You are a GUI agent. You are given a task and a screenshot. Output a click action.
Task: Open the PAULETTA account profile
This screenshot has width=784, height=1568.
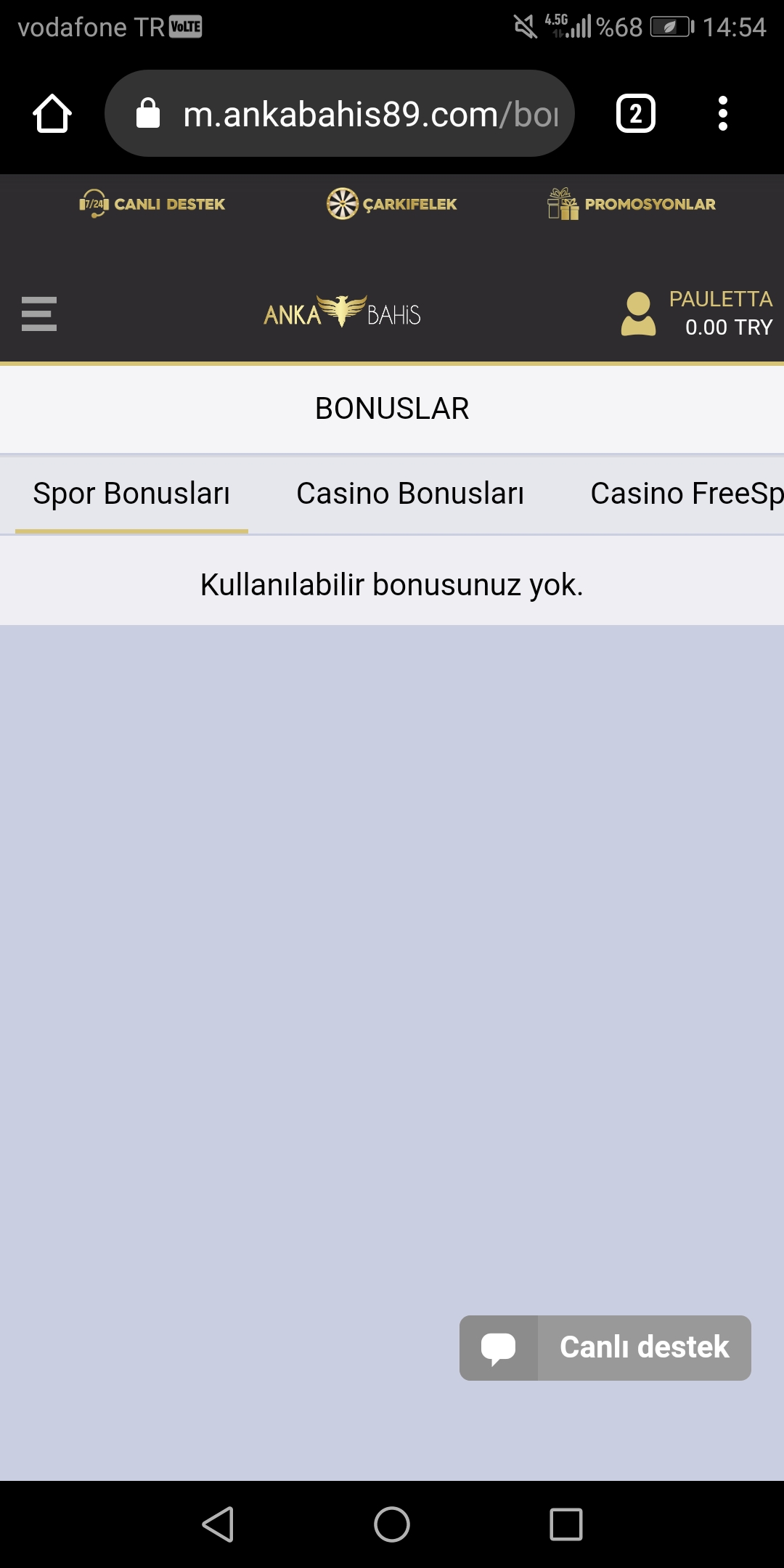coord(697,313)
